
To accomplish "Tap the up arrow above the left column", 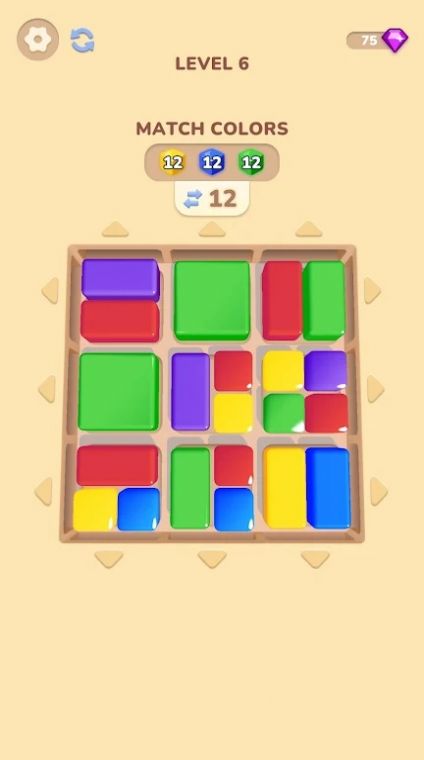I will pos(115,229).
